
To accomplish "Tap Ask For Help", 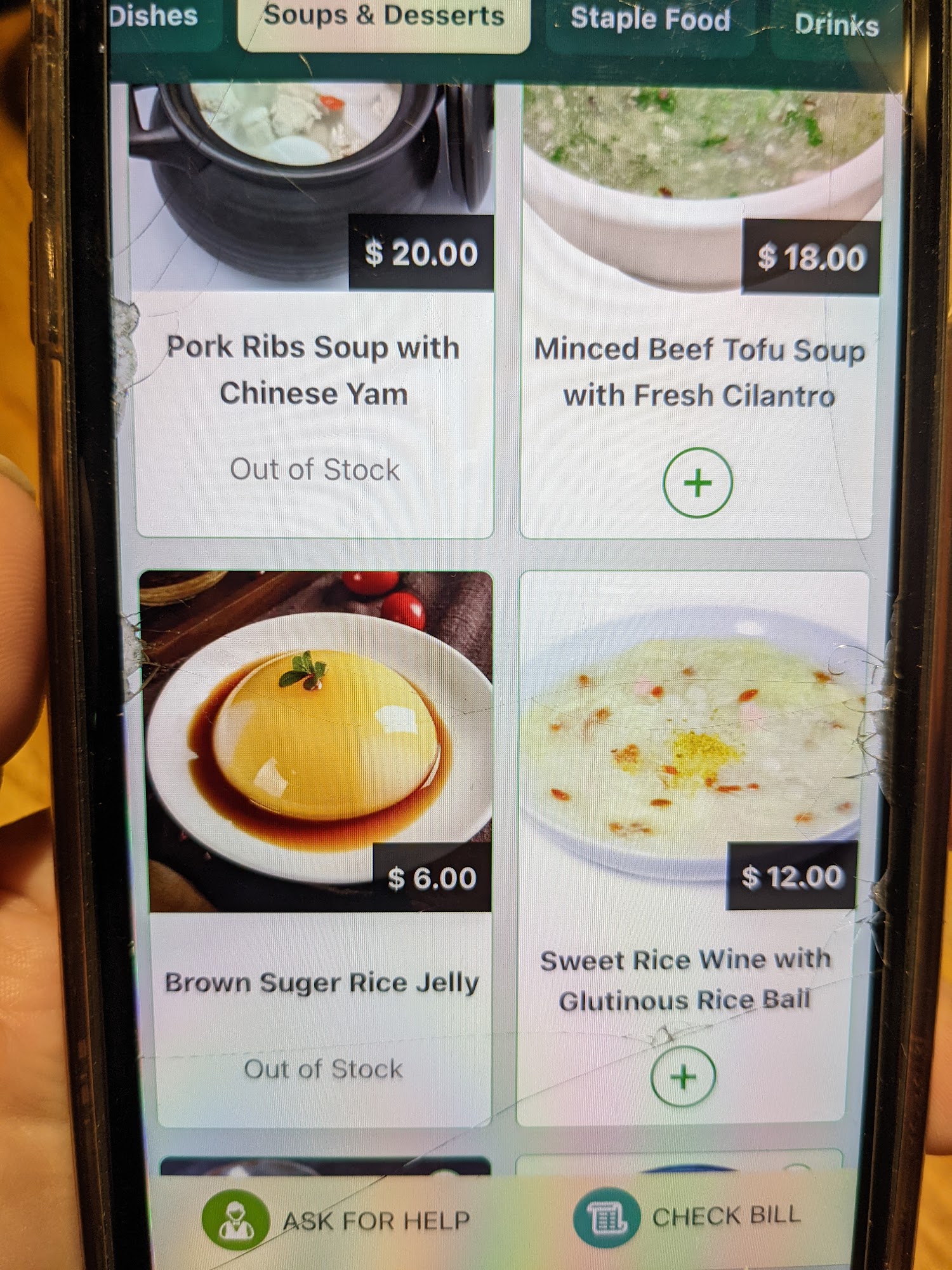I will (x=336, y=1220).
